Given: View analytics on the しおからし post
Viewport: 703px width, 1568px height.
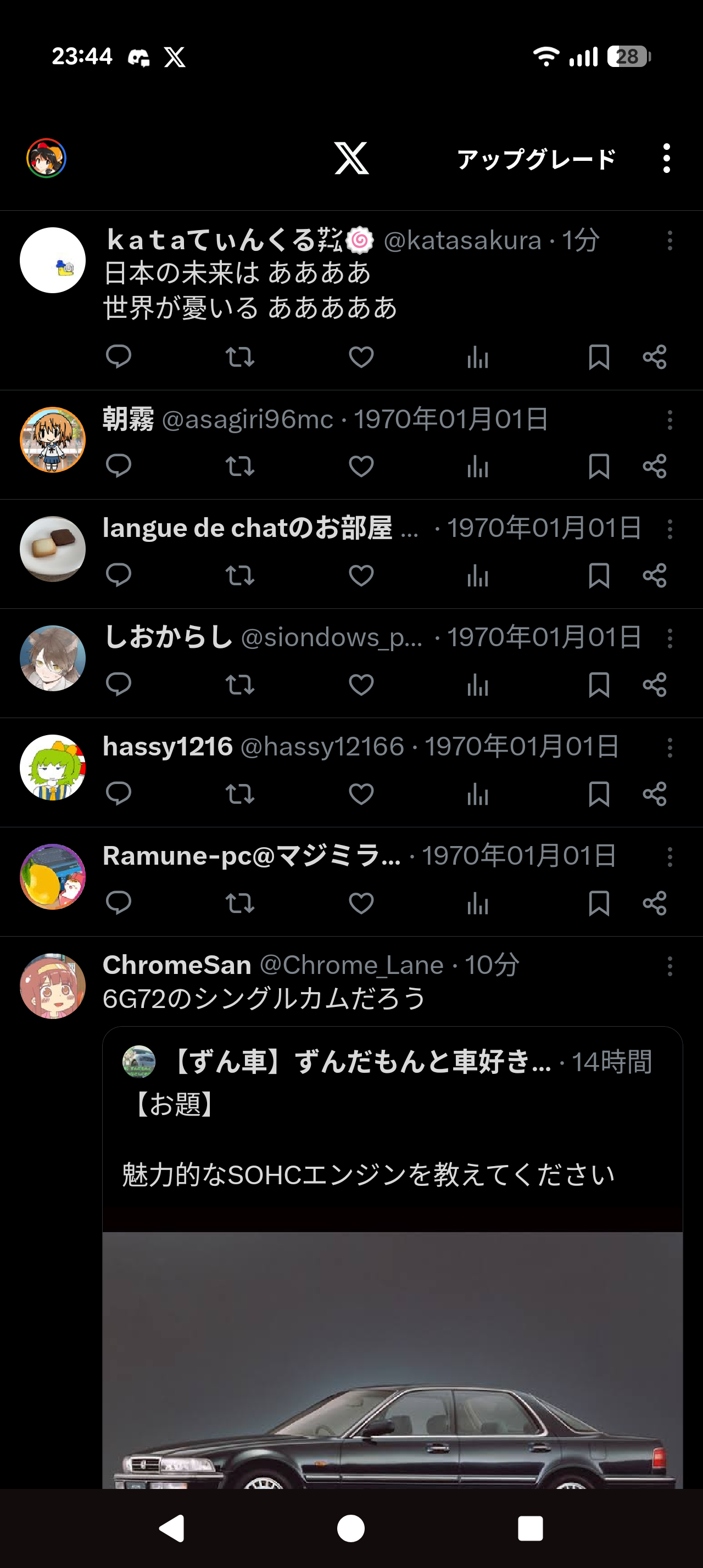Looking at the screenshot, I should (478, 685).
